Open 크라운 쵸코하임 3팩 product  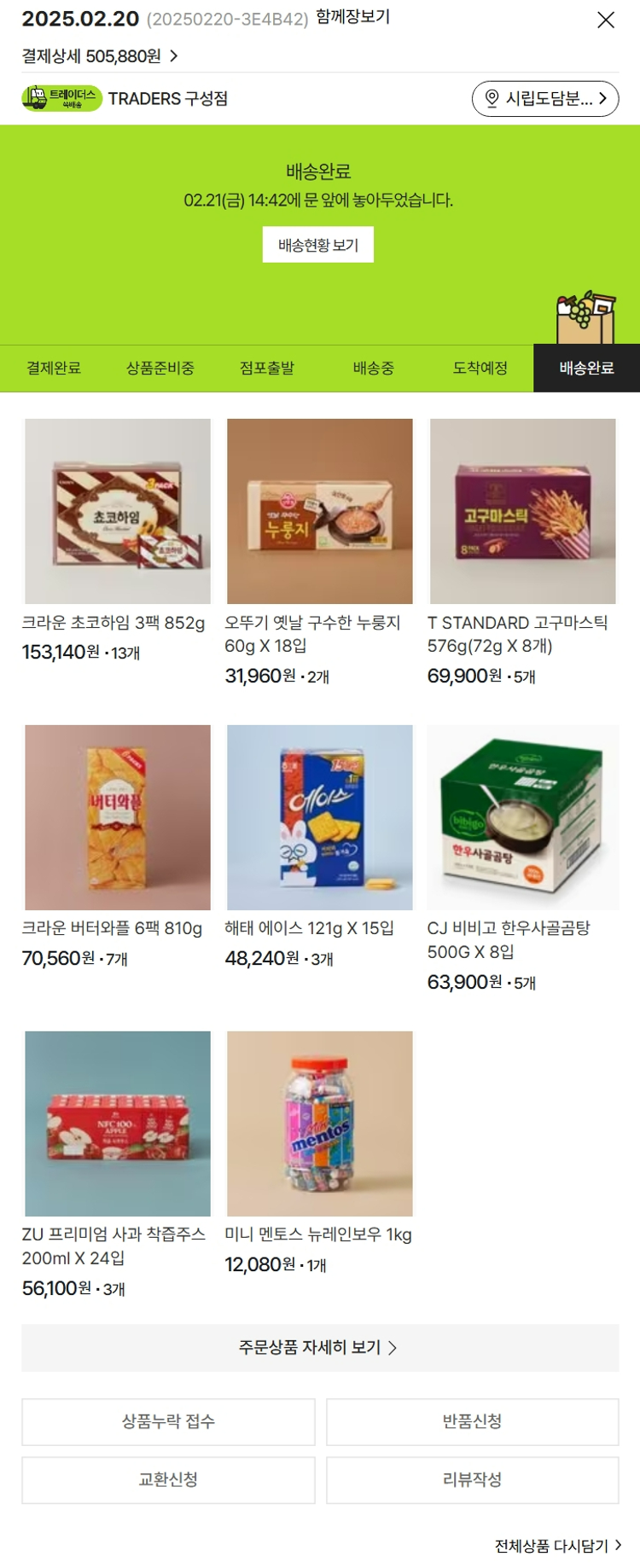pyautogui.click(x=118, y=511)
